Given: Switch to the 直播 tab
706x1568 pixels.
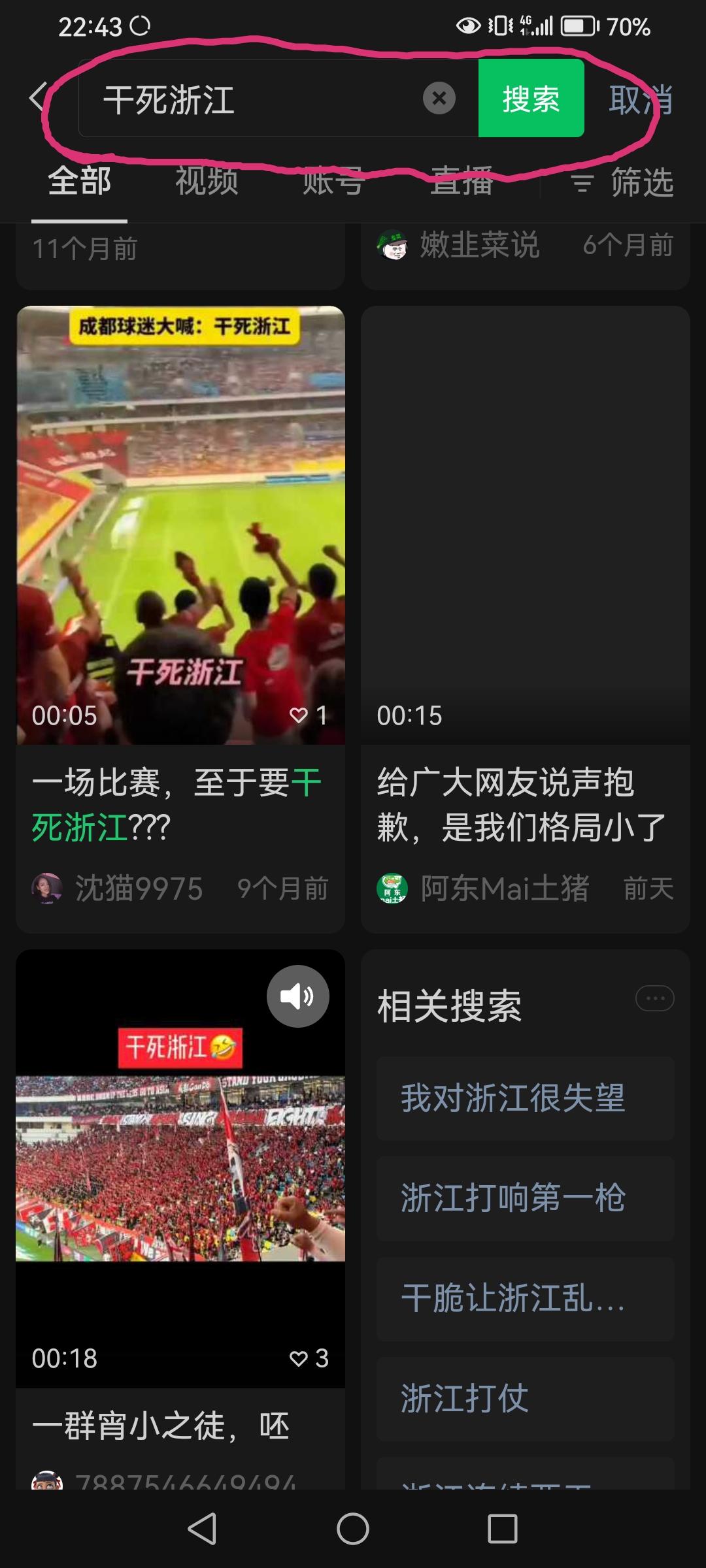Looking at the screenshot, I should coord(462,184).
